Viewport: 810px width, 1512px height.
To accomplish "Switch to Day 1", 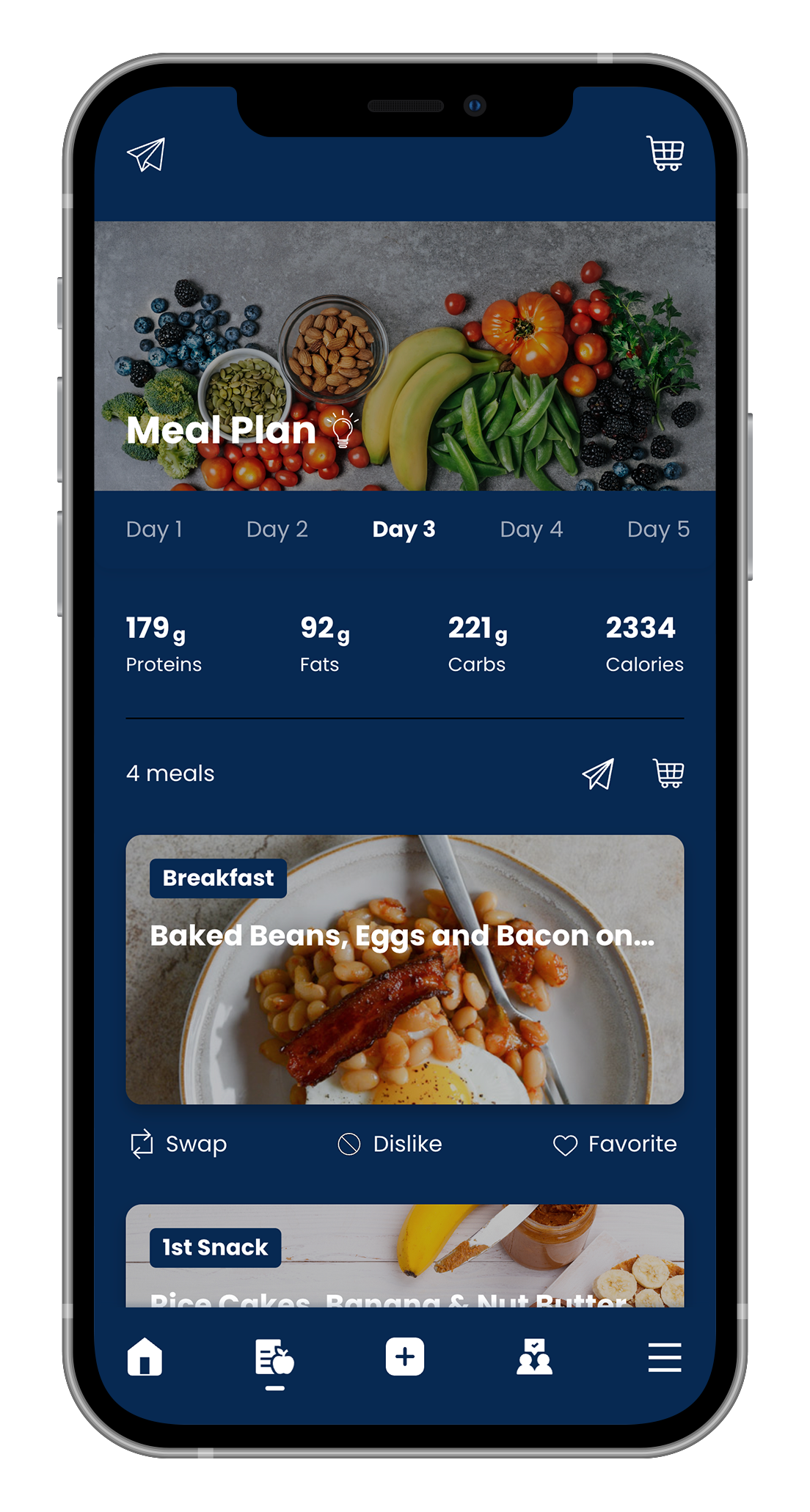I will [154, 529].
